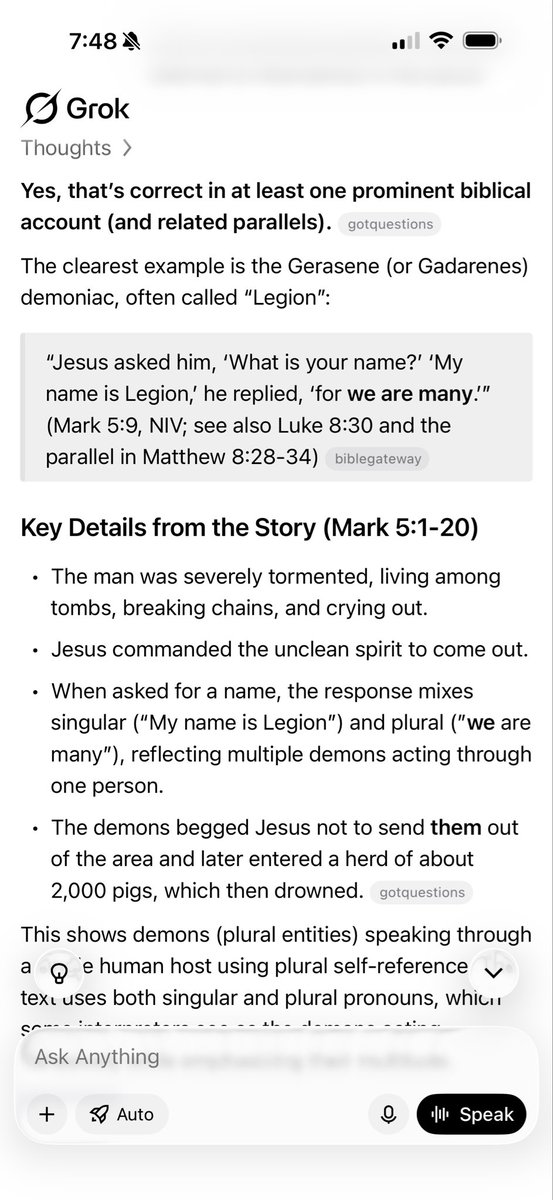This screenshot has height=1200, width=553.
Task: Tap the Speak button
Action: (x=471, y=1114)
